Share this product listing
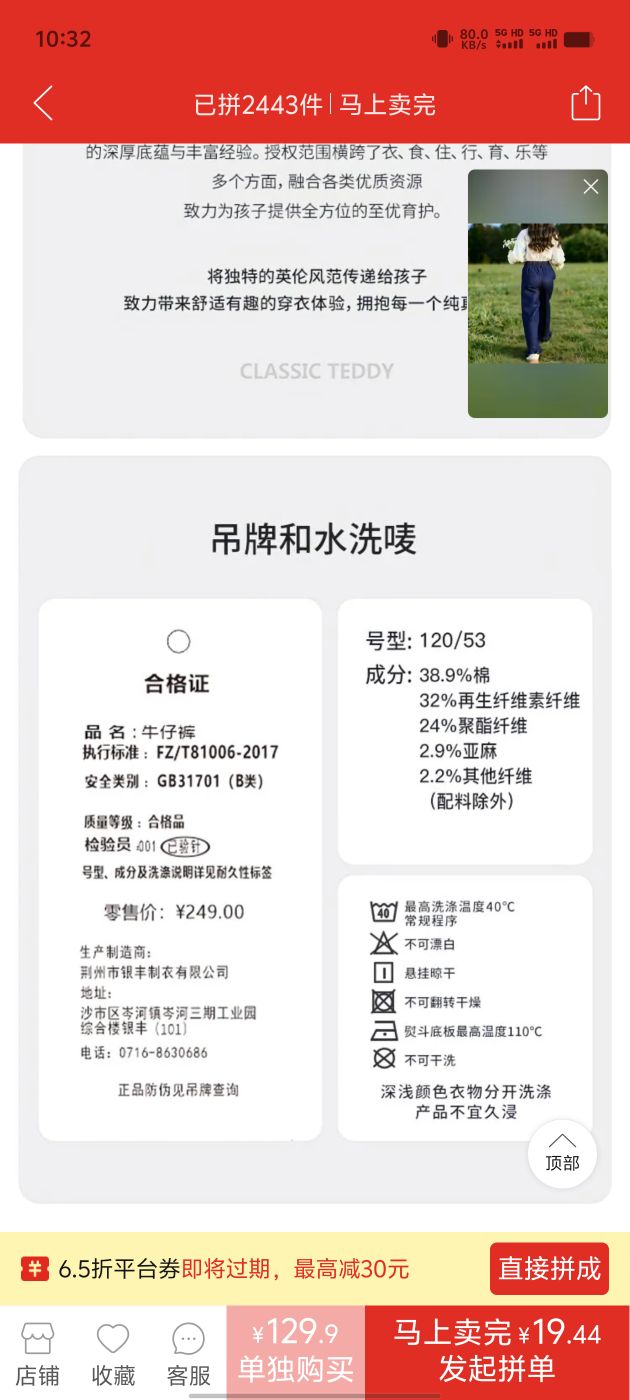630x1400 pixels. point(586,103)
